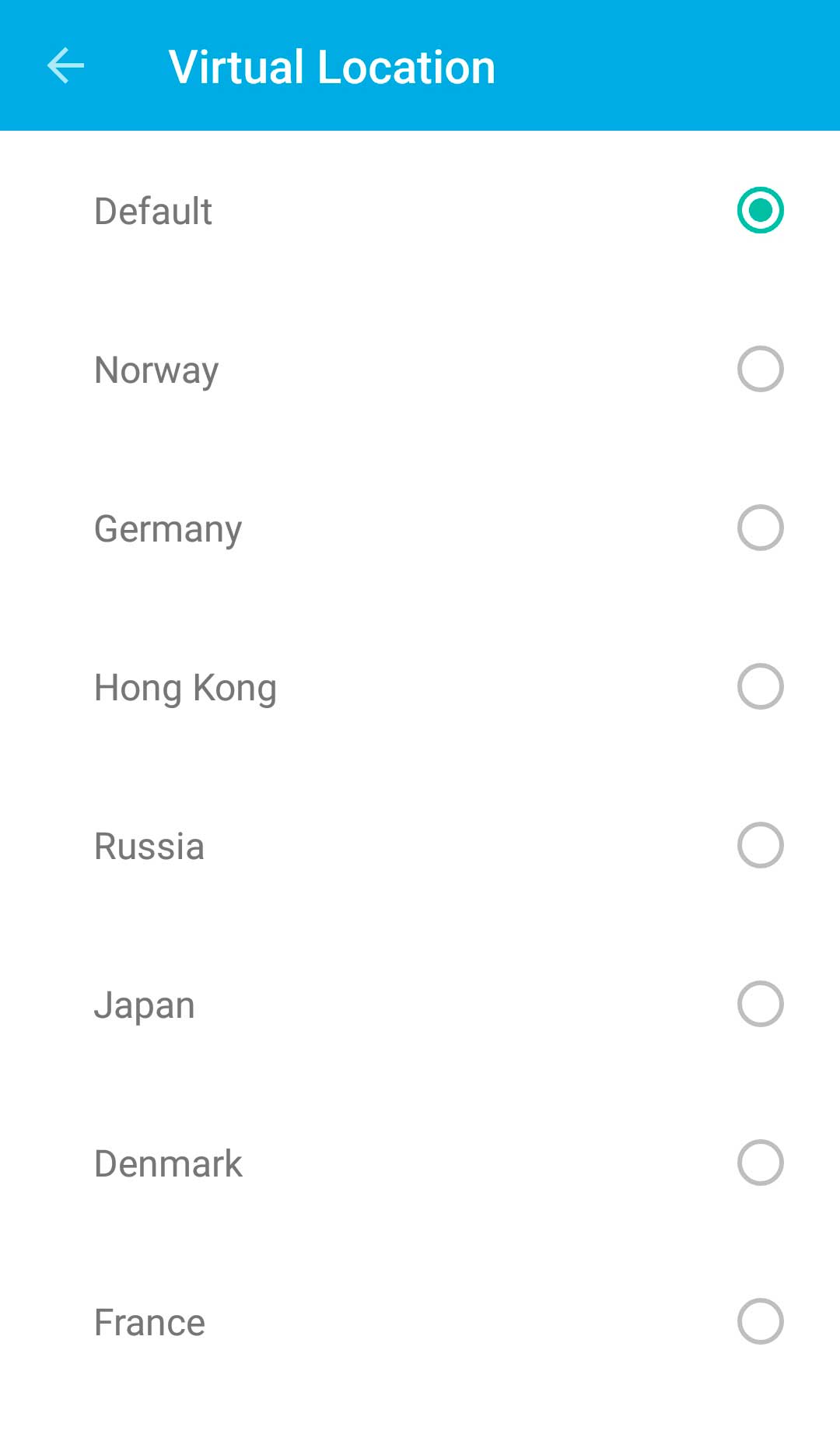Viewport: 840px width, 1438px height.
Task: Choose Denmark radio button
Action: 759,1163
